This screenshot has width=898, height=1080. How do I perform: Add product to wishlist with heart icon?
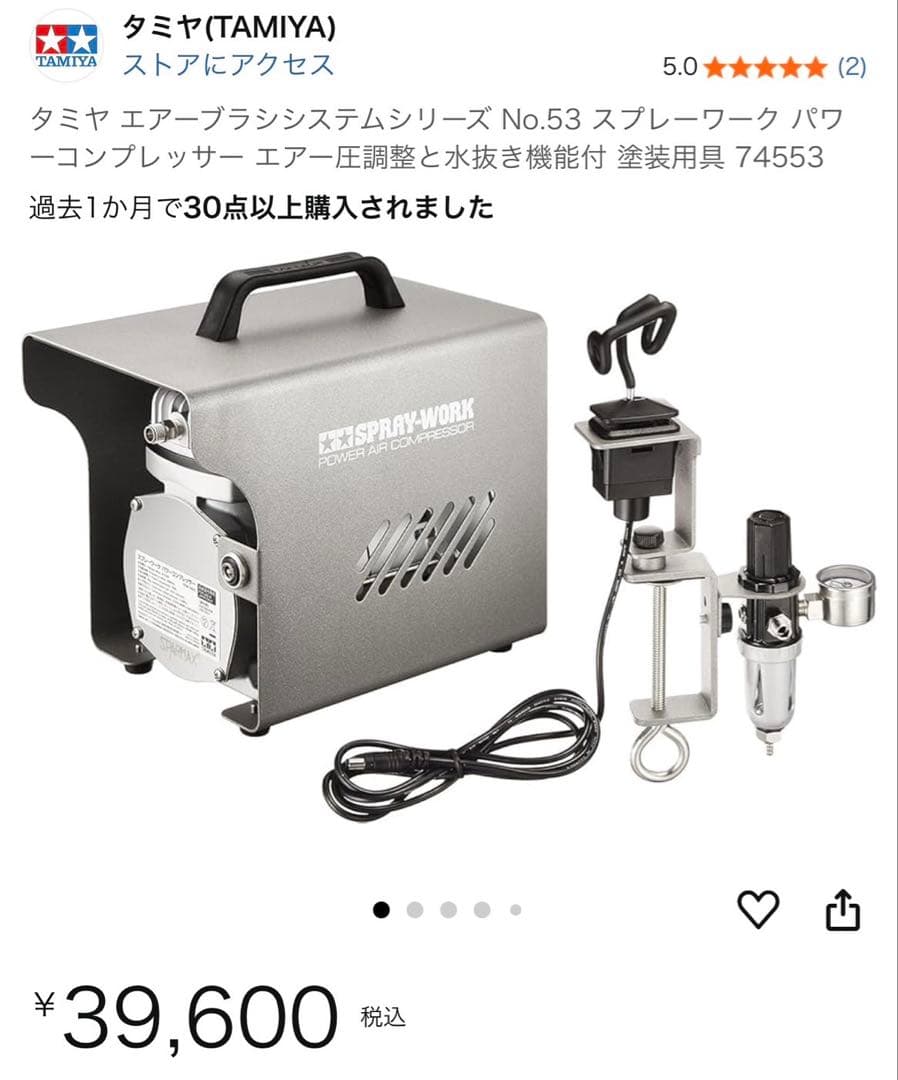(757, 910)
